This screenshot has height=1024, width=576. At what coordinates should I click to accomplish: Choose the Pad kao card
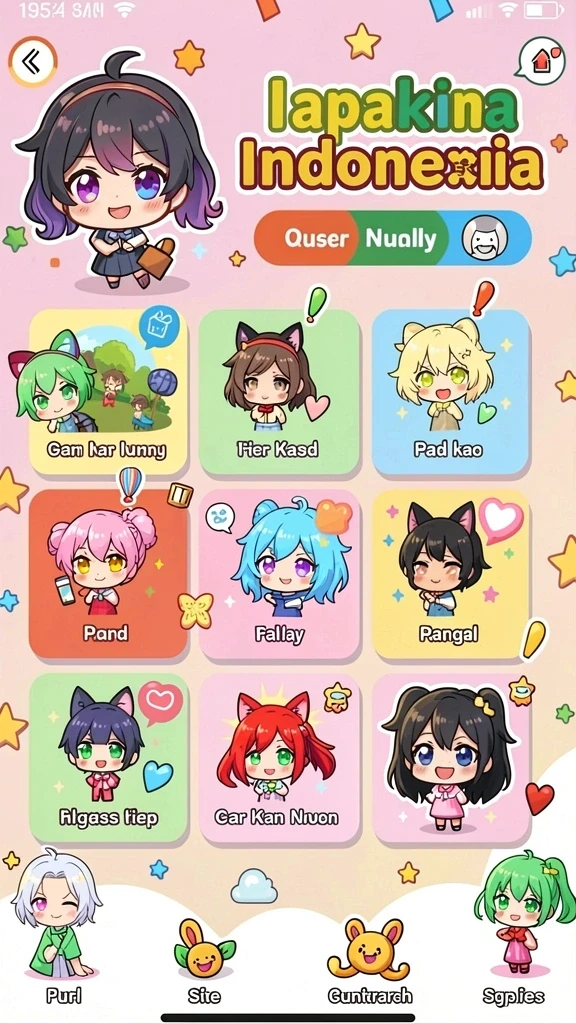450,392
